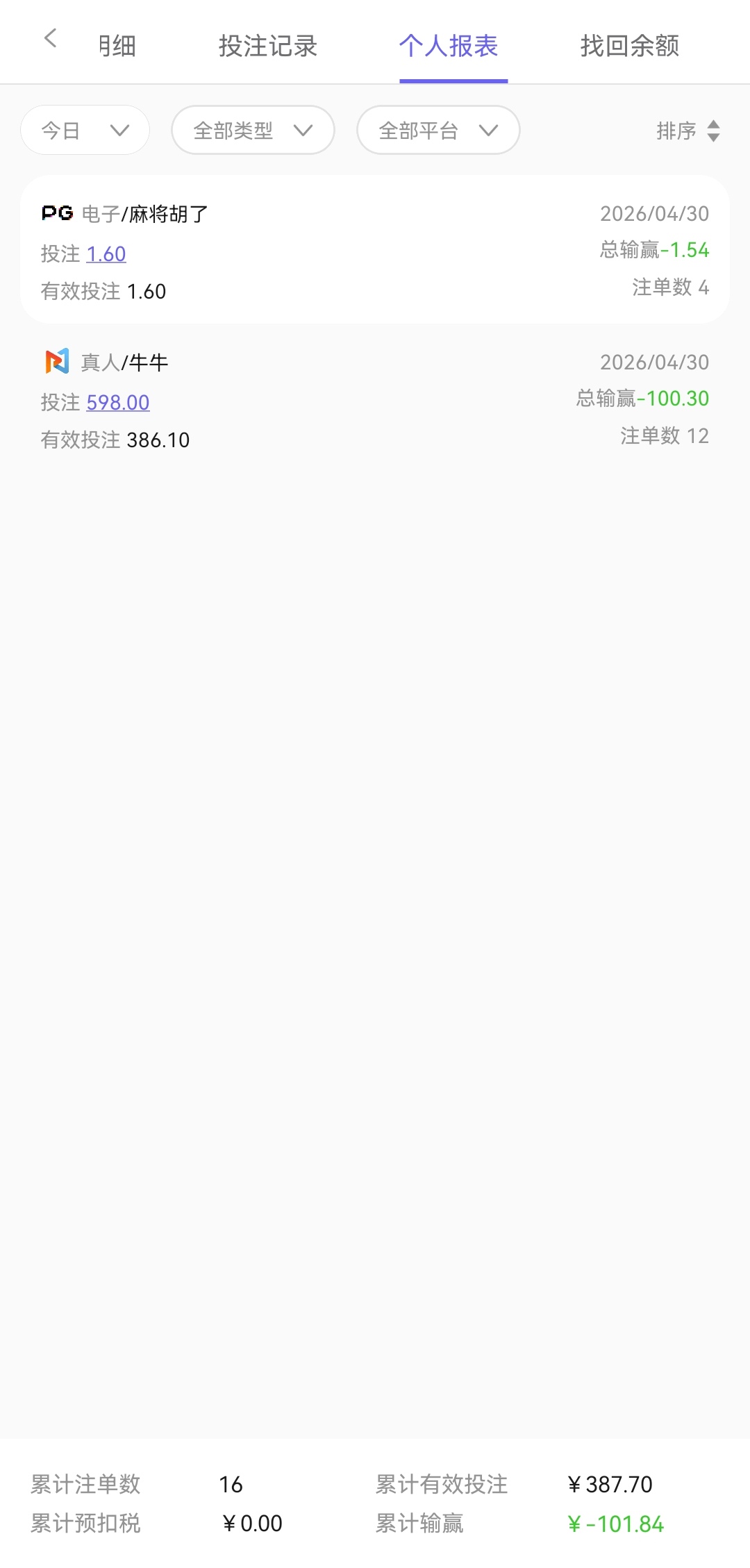This screenshot has height=1568, width=750.
Task: Expand the 全部类型 dropdown
Action: pyautogui.click(x=253, y=131)
